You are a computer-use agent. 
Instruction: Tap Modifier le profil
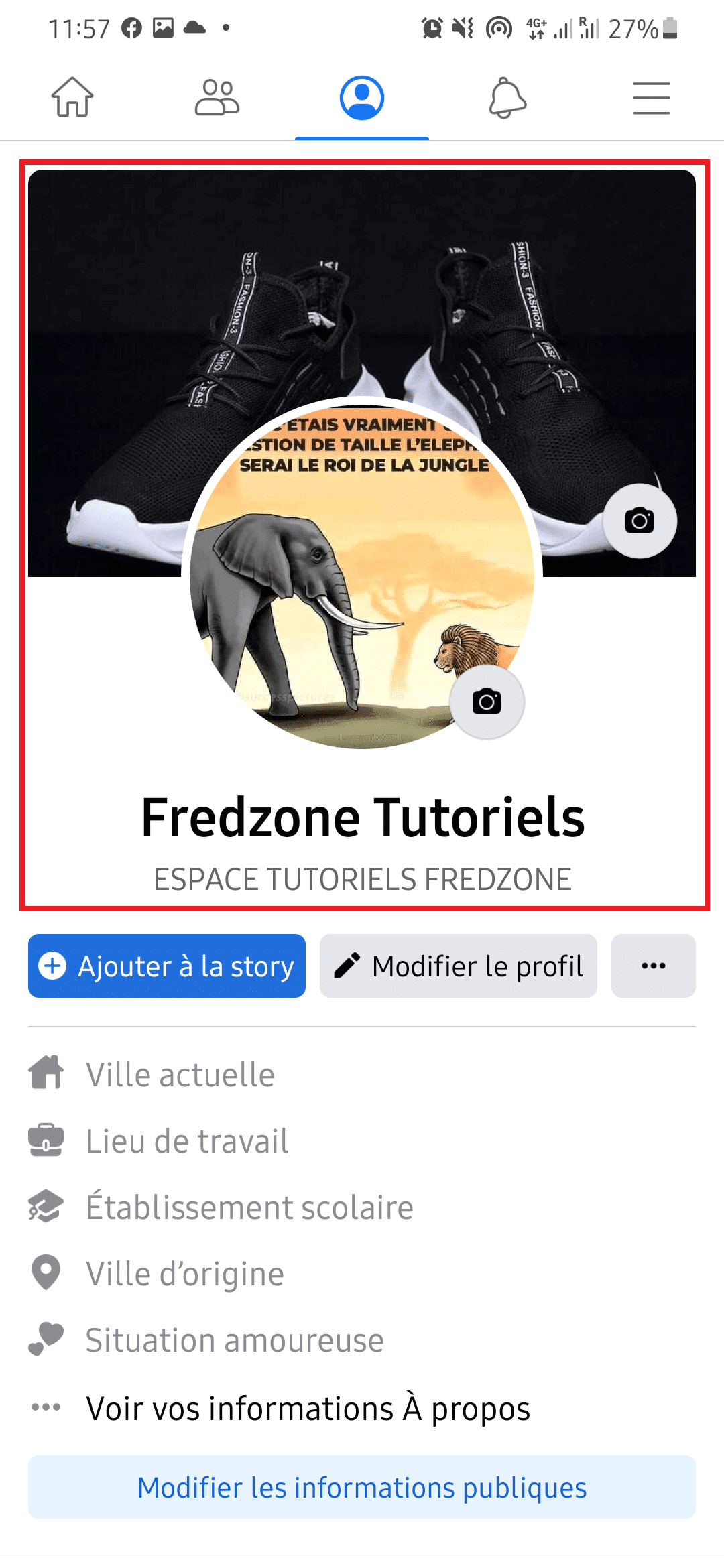(x=459, y=966)
